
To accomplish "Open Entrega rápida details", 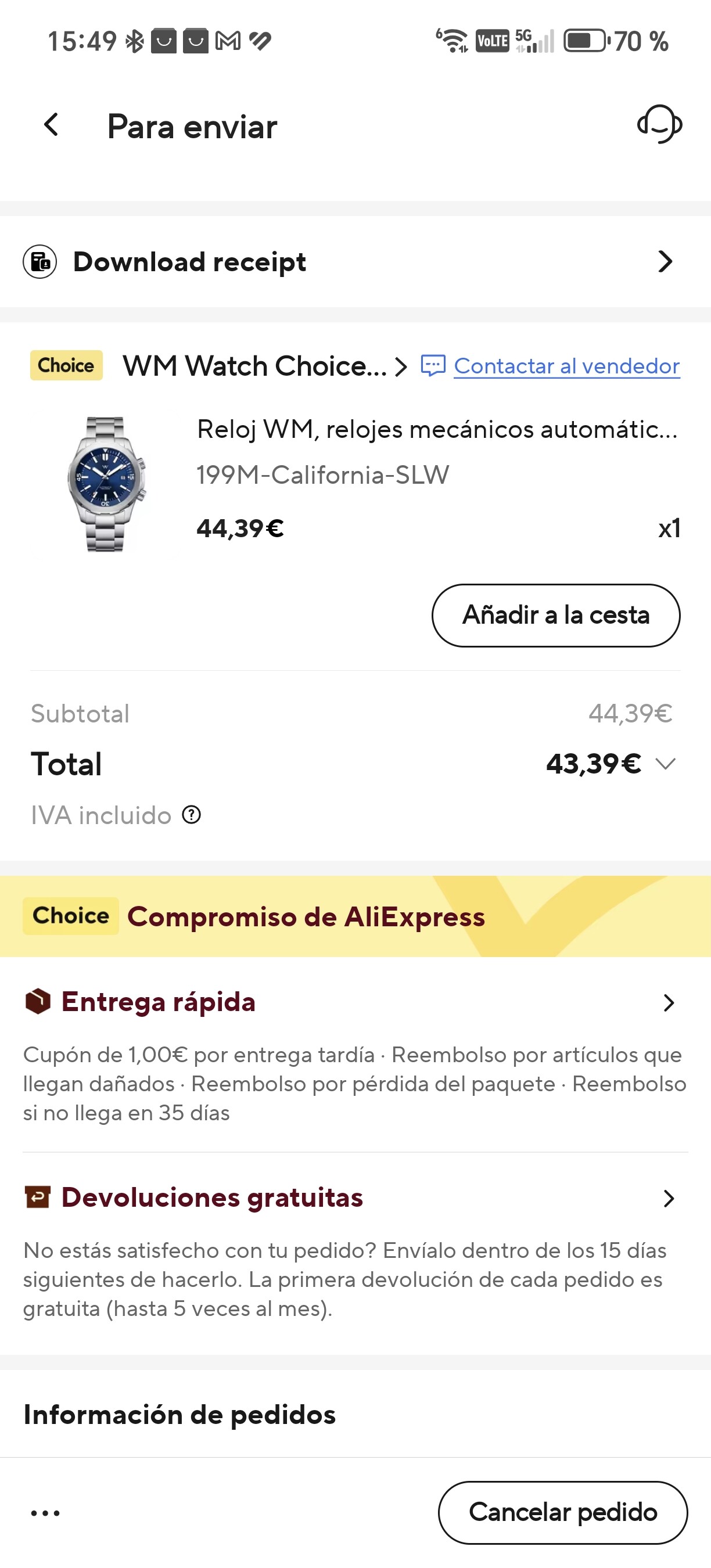I will (355, 1002).
